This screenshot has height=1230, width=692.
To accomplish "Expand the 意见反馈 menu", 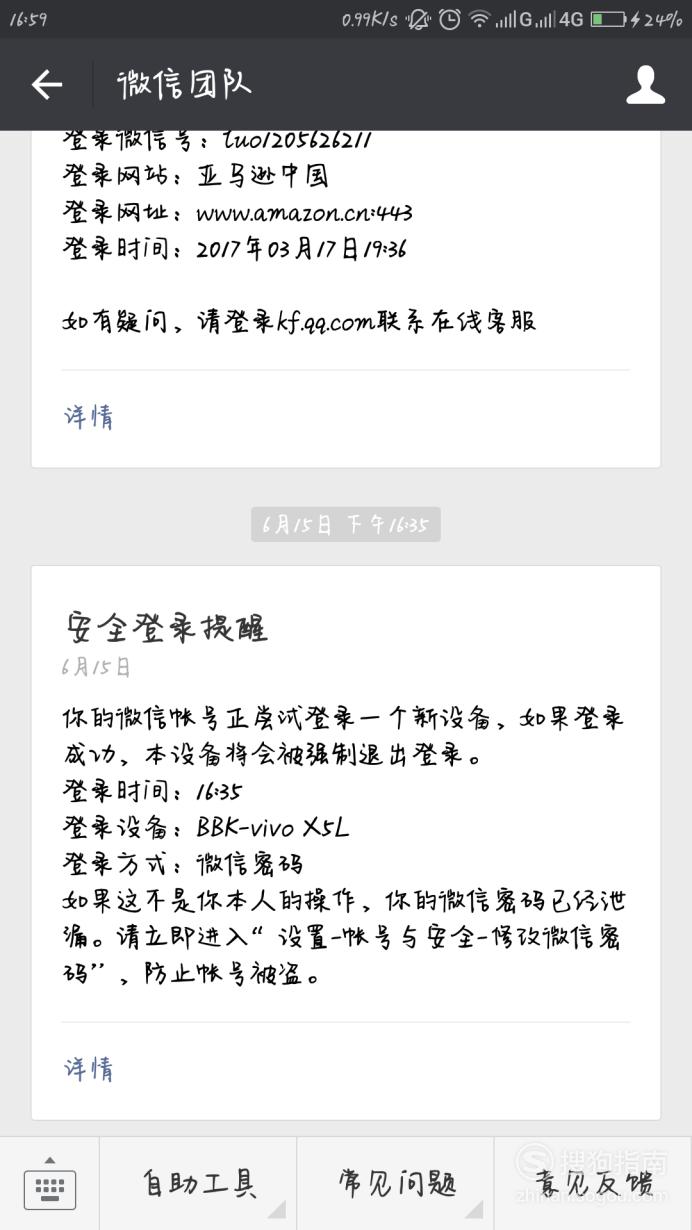I will tap(594, 1184).
